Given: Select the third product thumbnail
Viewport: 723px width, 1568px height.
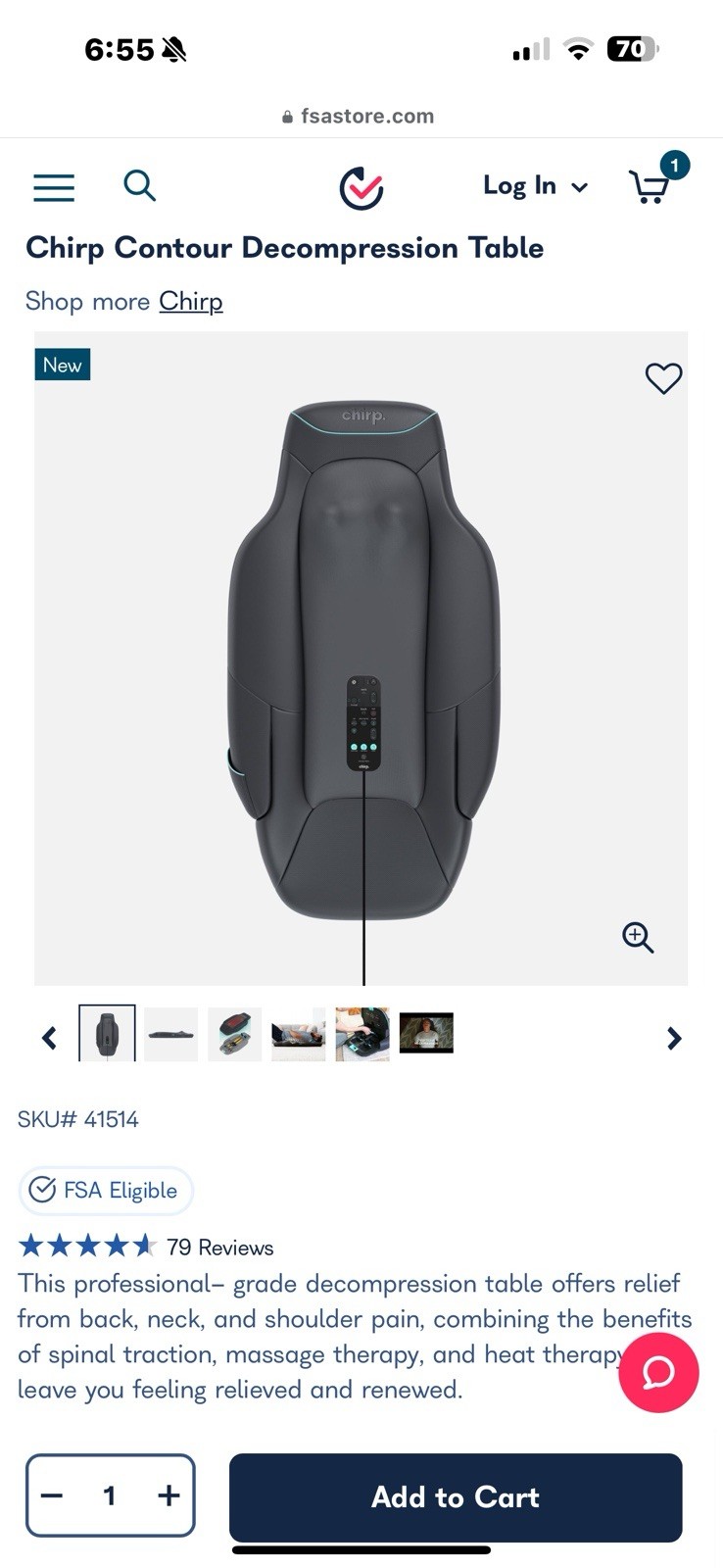Looking at the screenshot, I should click(x=234, y=1034).
